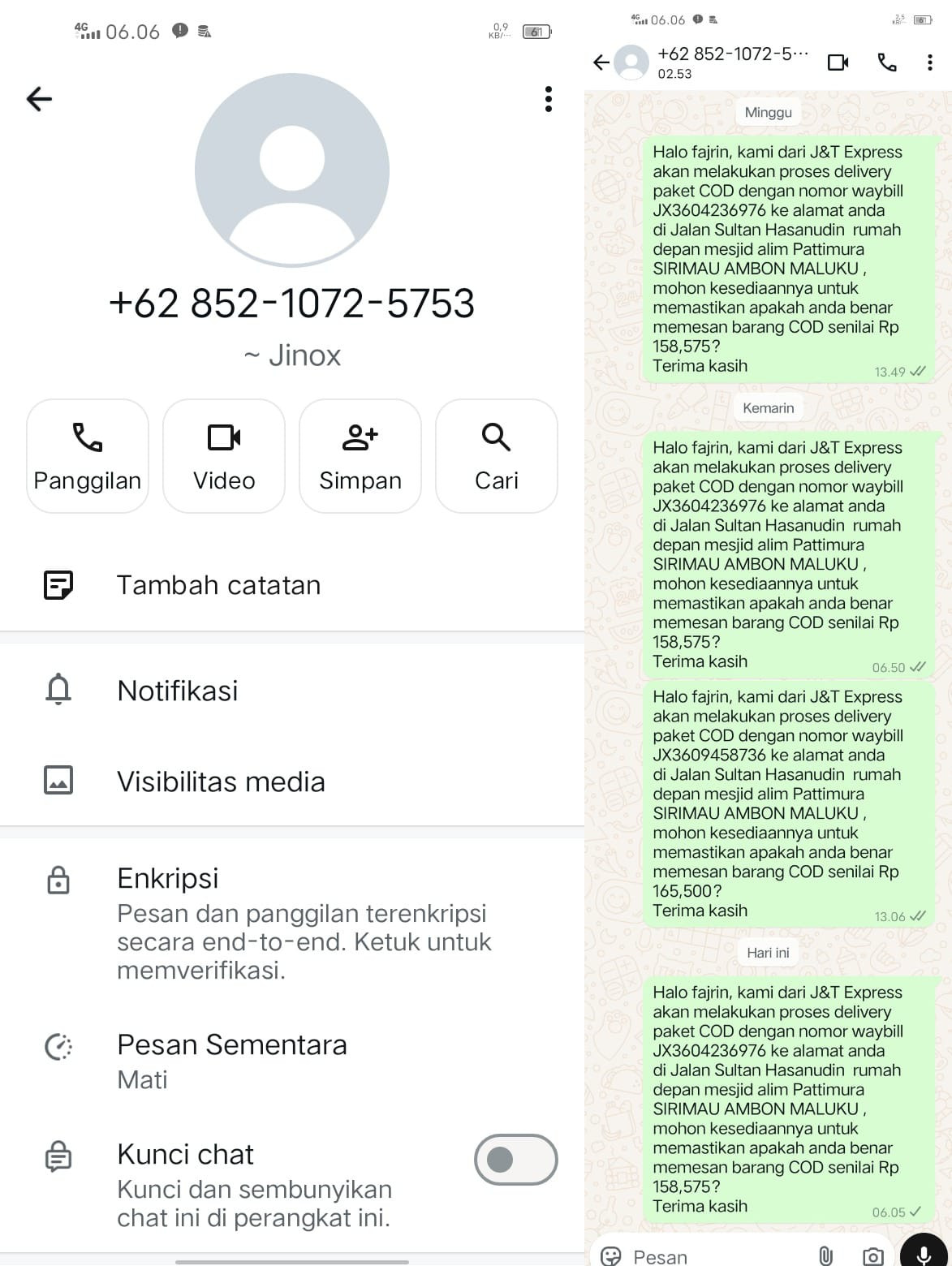Tap the phone call icon in chat header
Image resolution: width=952 pixels, height=1266 pixels.
tap(887, 62)
